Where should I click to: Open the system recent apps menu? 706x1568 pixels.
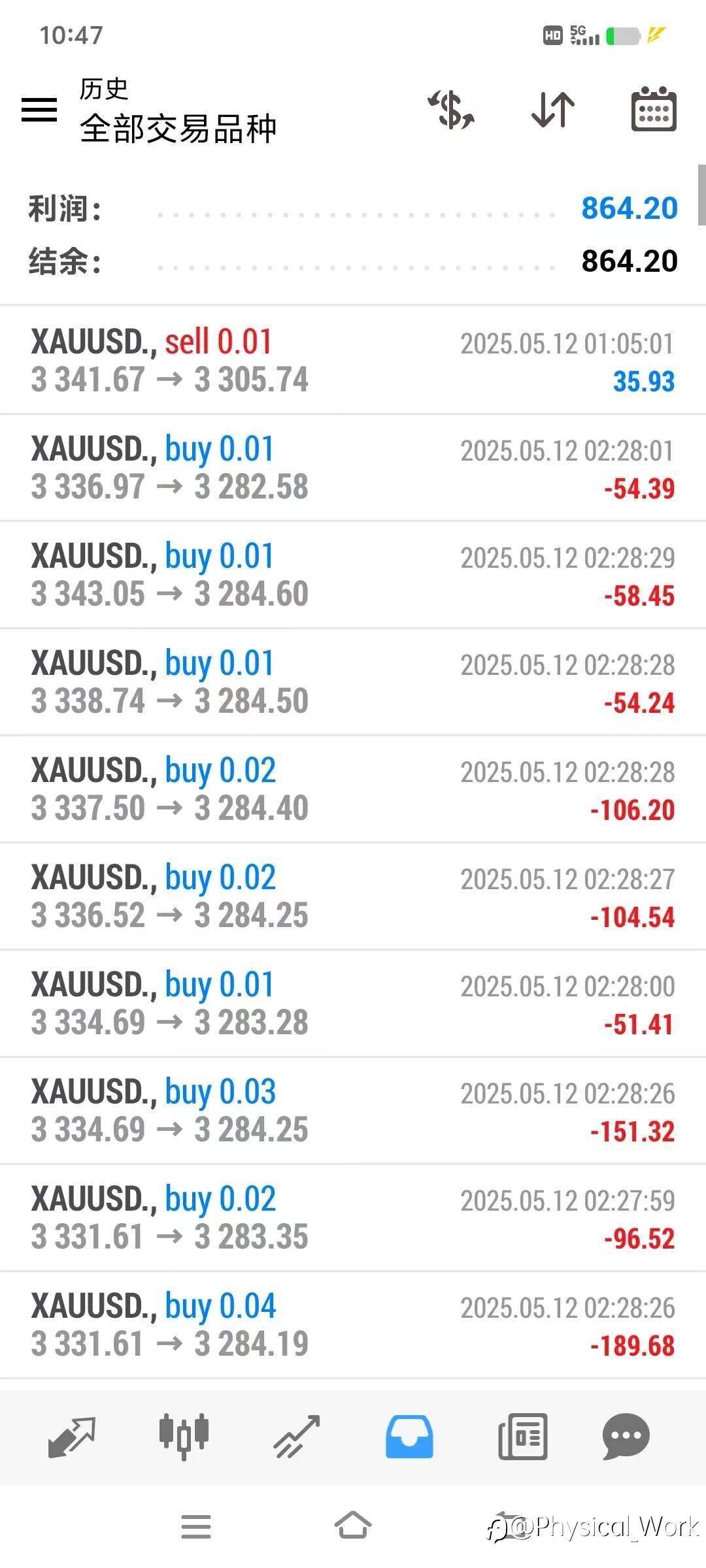196,1527
